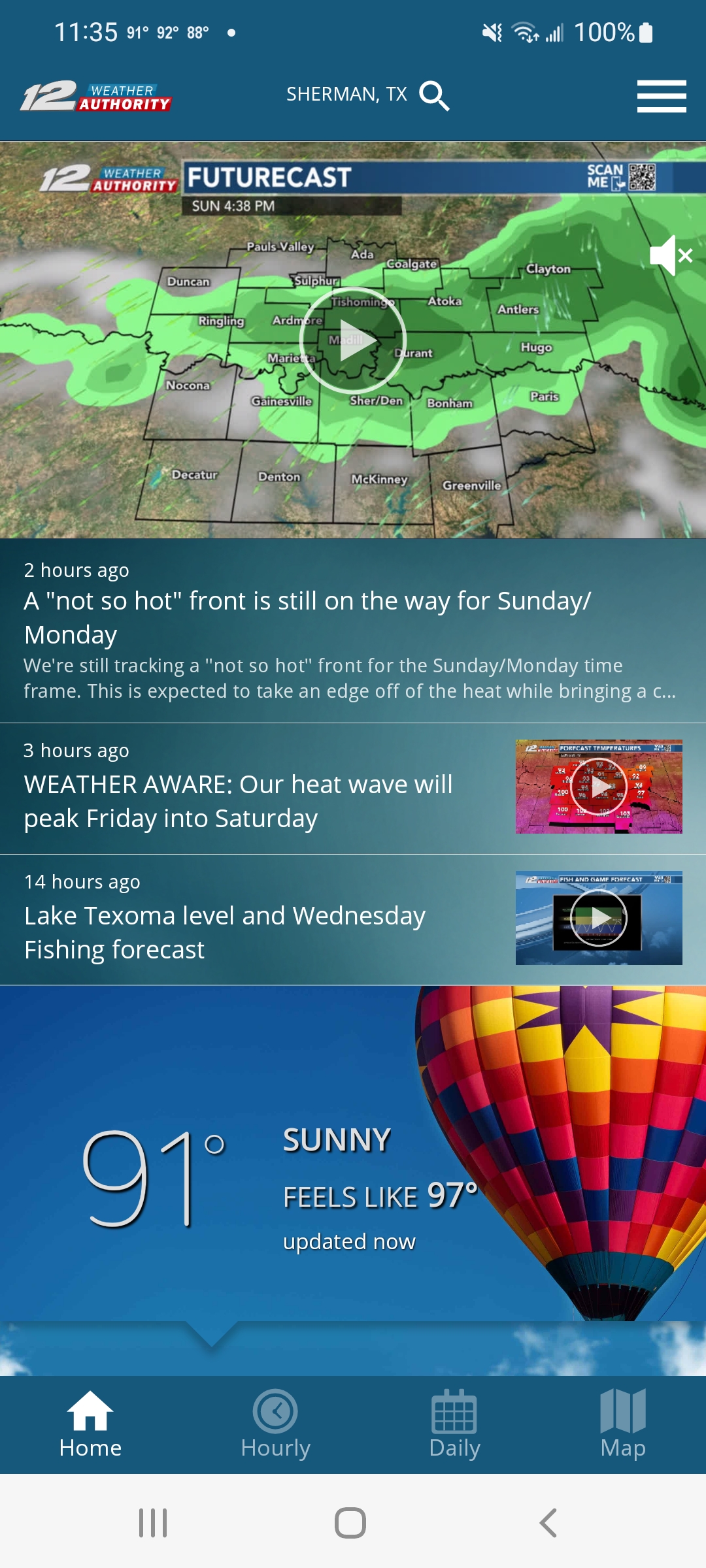Screen dimensions: 706x1568
Task: Play the heat wave forecast video thumbnail
Action: 598,787
